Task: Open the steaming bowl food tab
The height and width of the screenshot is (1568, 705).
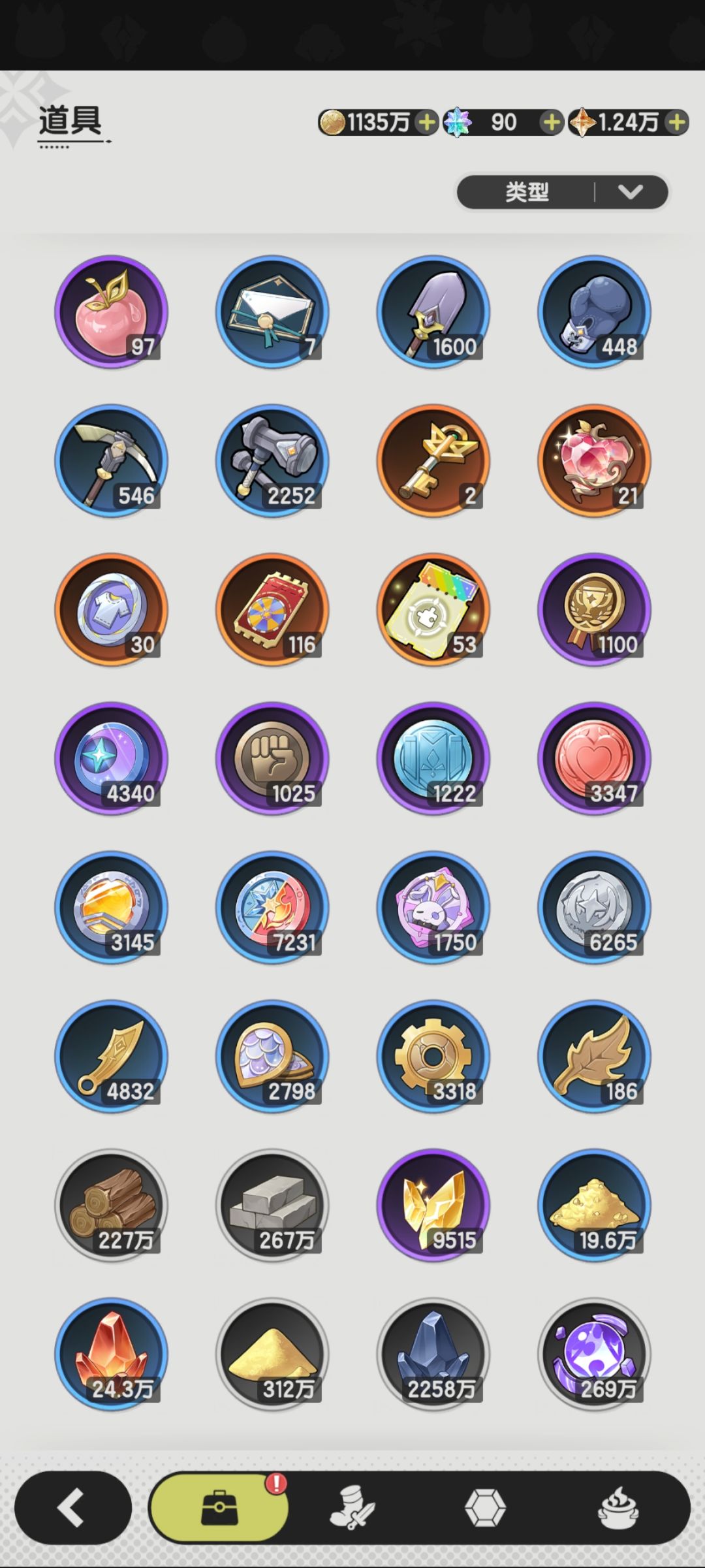Action: 618,1507
